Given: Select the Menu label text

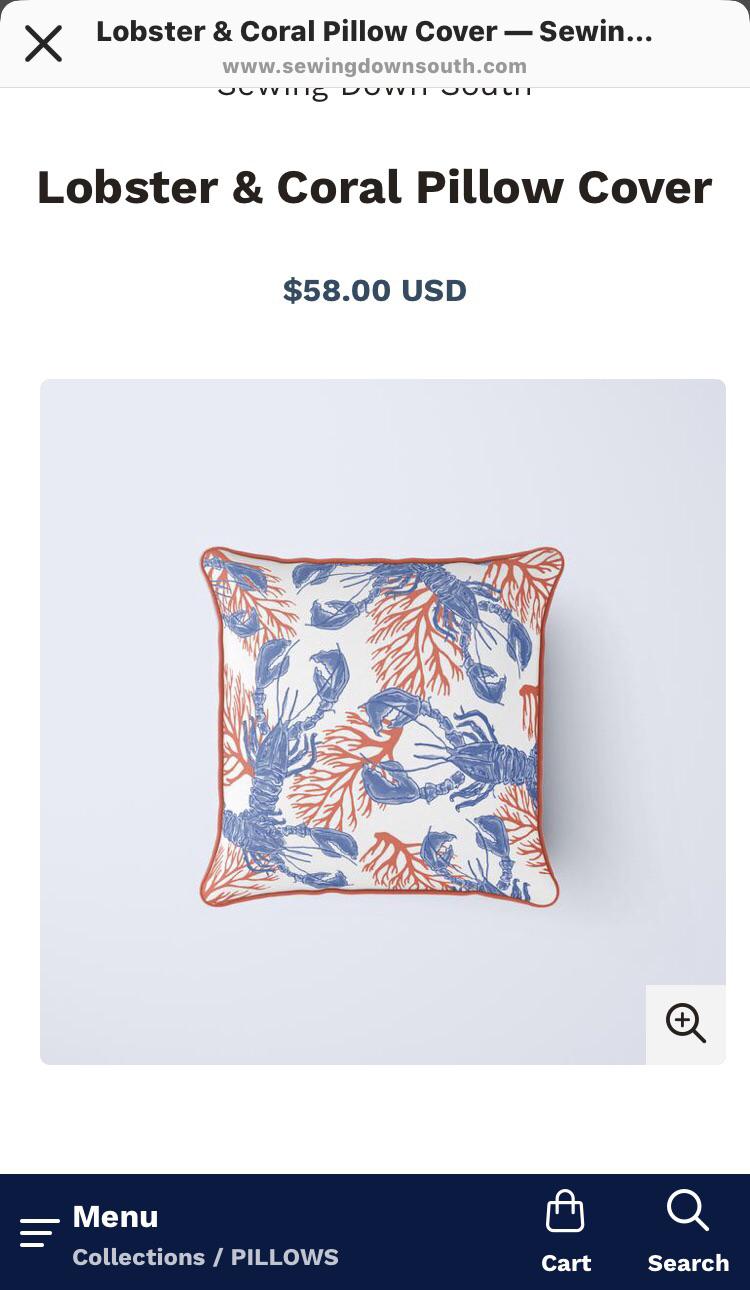Looking at the screenshot, I should [x=115, y=1216].
